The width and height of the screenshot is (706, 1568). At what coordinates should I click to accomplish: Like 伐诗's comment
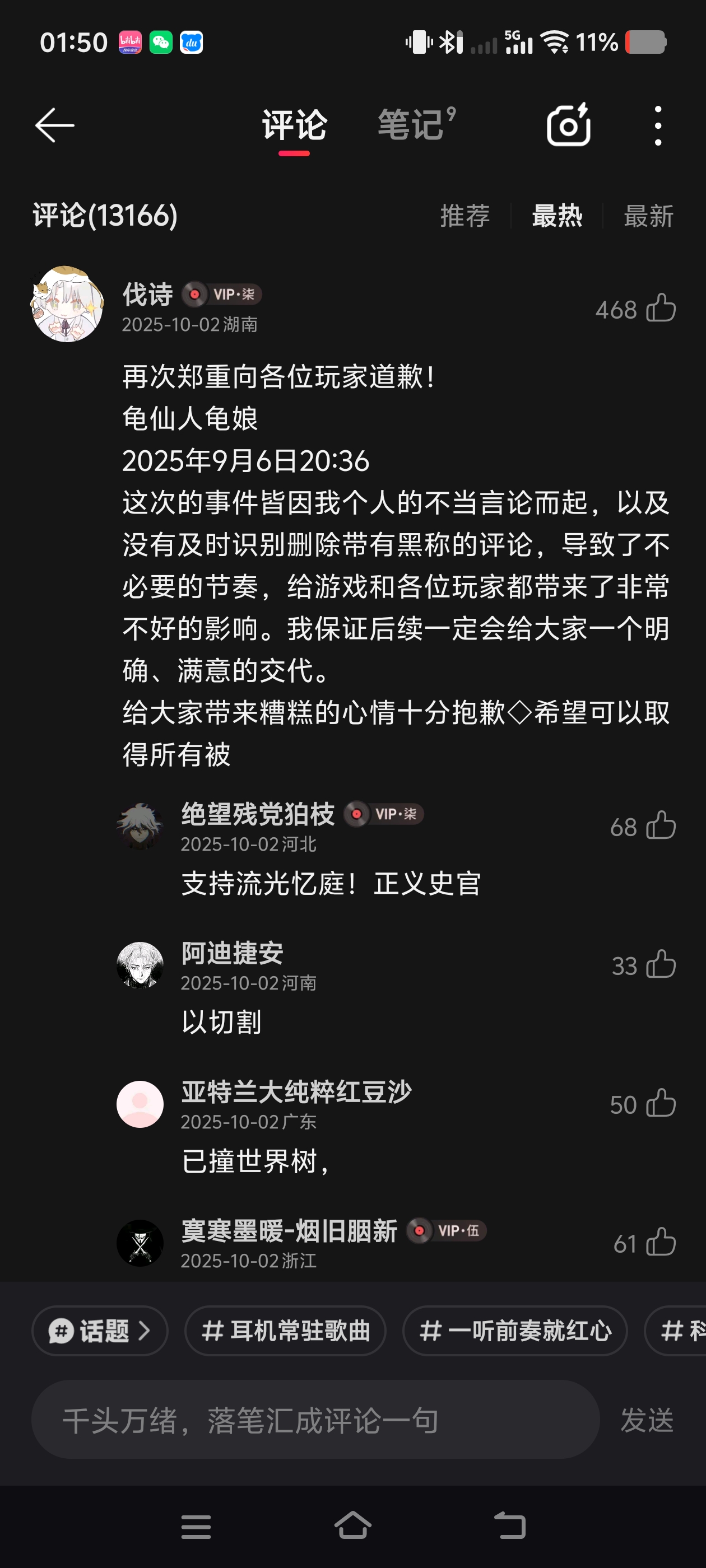coord(660,308)
